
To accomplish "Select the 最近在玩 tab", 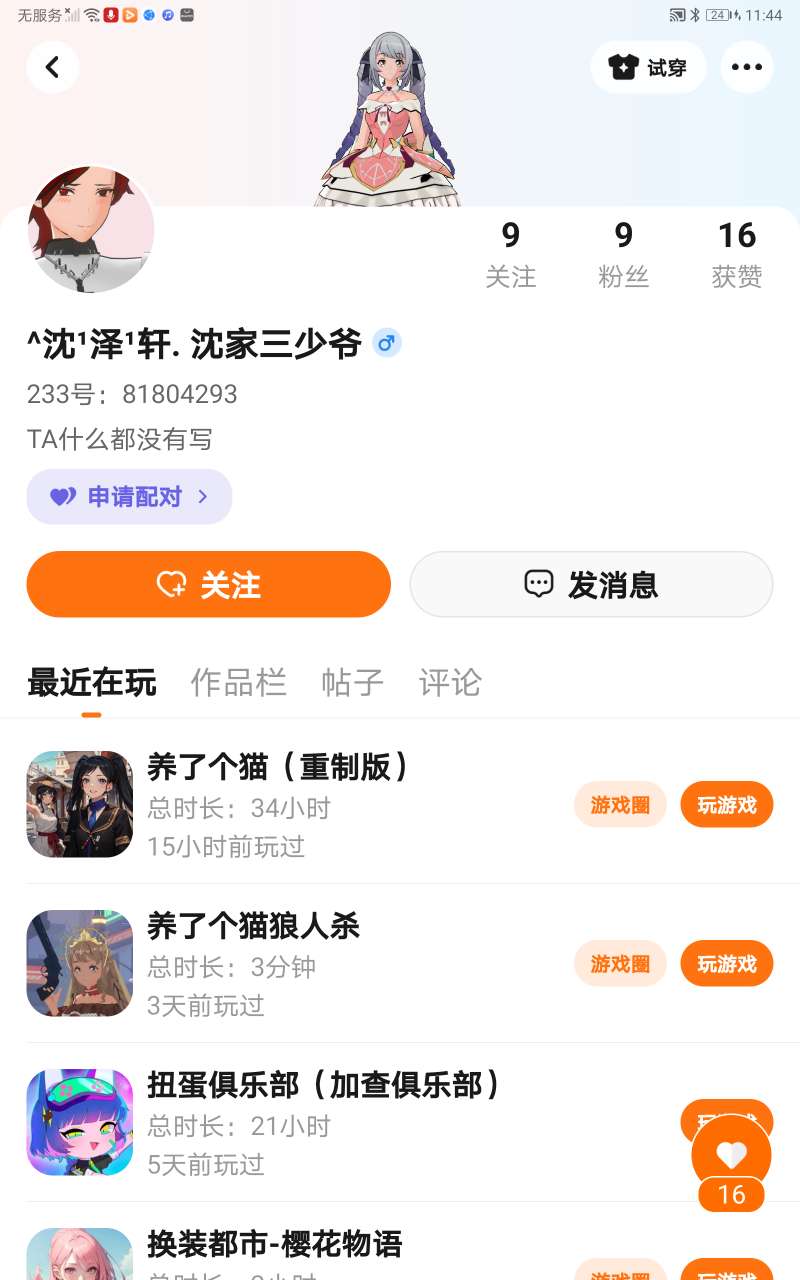I will pos(91,682).
